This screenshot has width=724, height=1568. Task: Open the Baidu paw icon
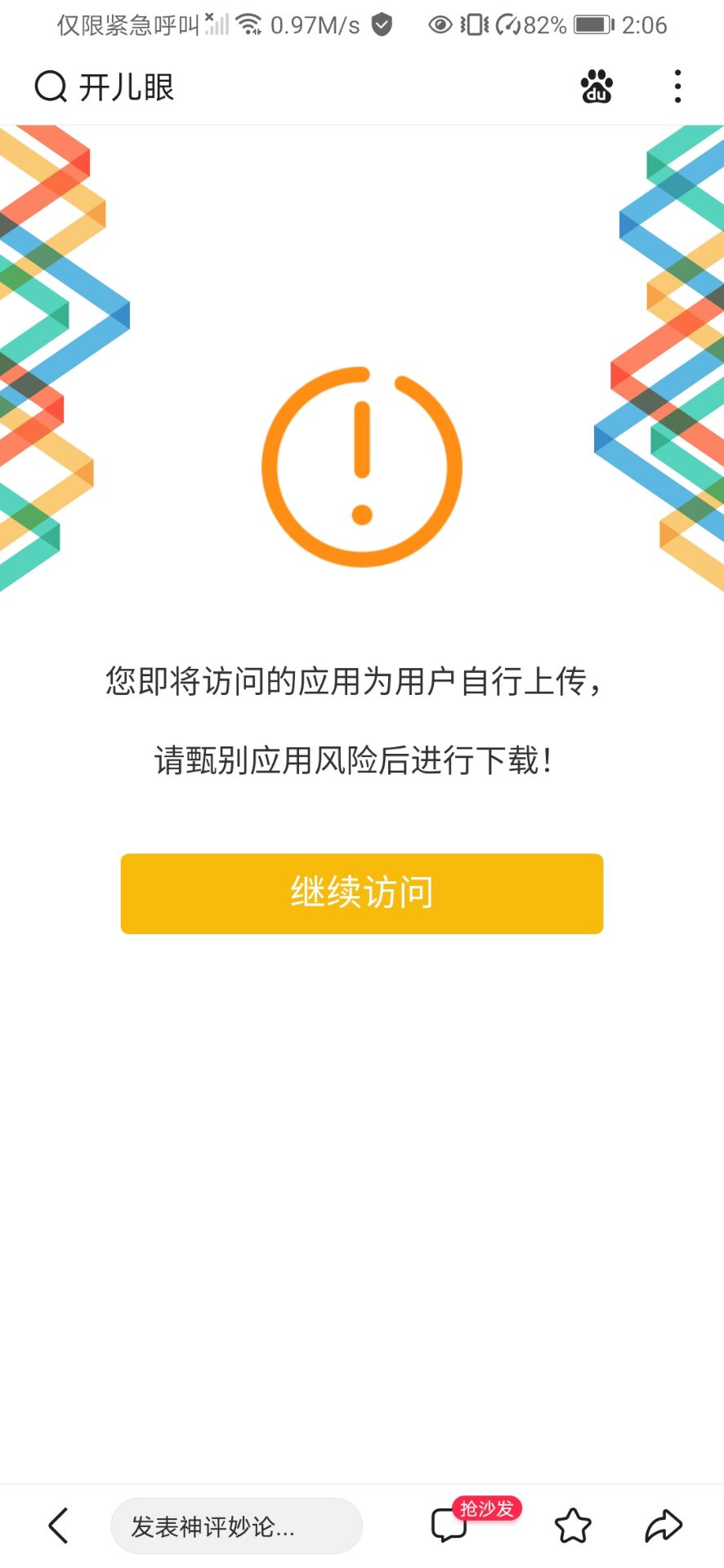pyautogui.click(x=597, y=87)
